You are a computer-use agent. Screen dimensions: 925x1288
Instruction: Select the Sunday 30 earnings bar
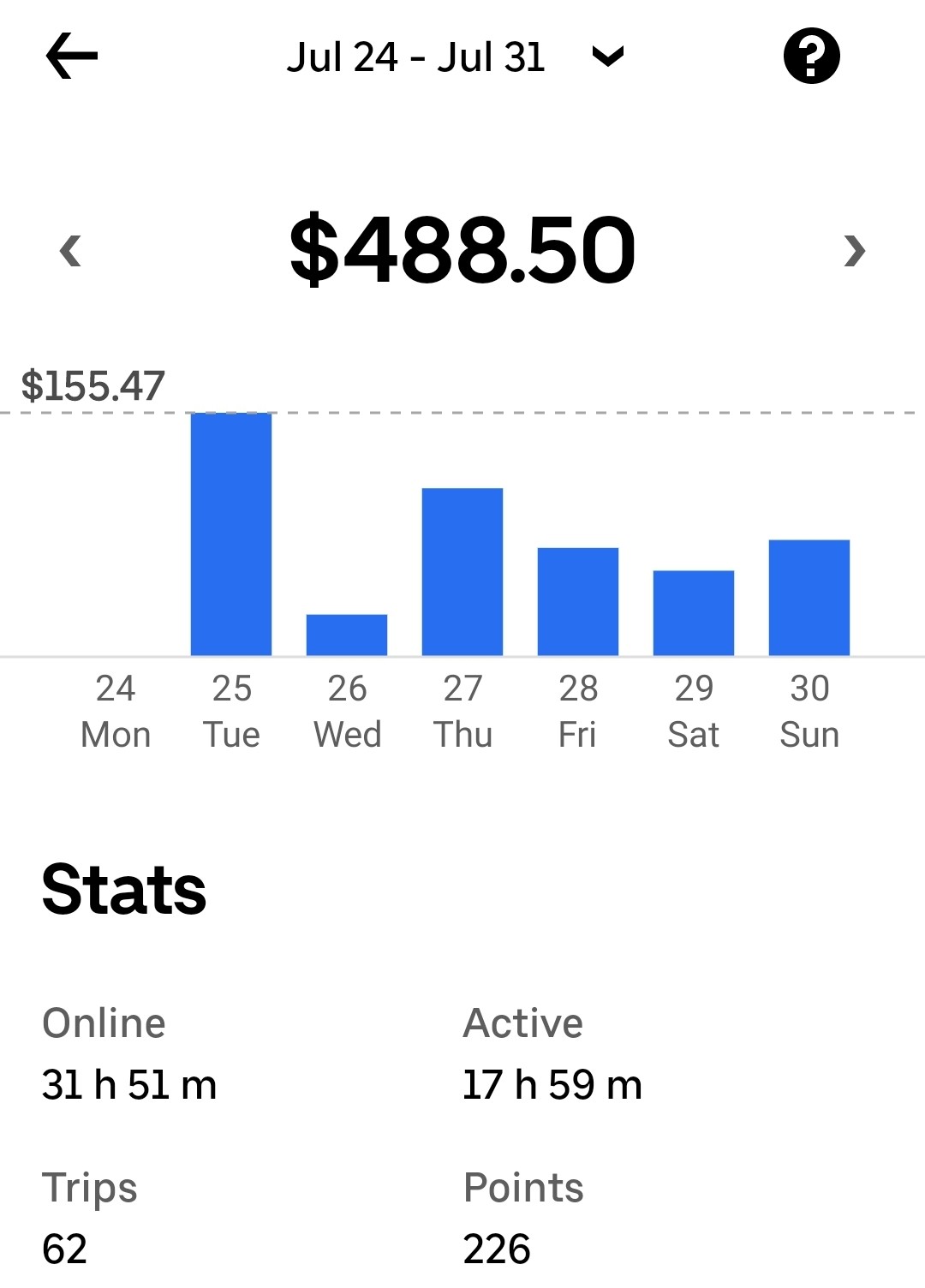(809, 598)
